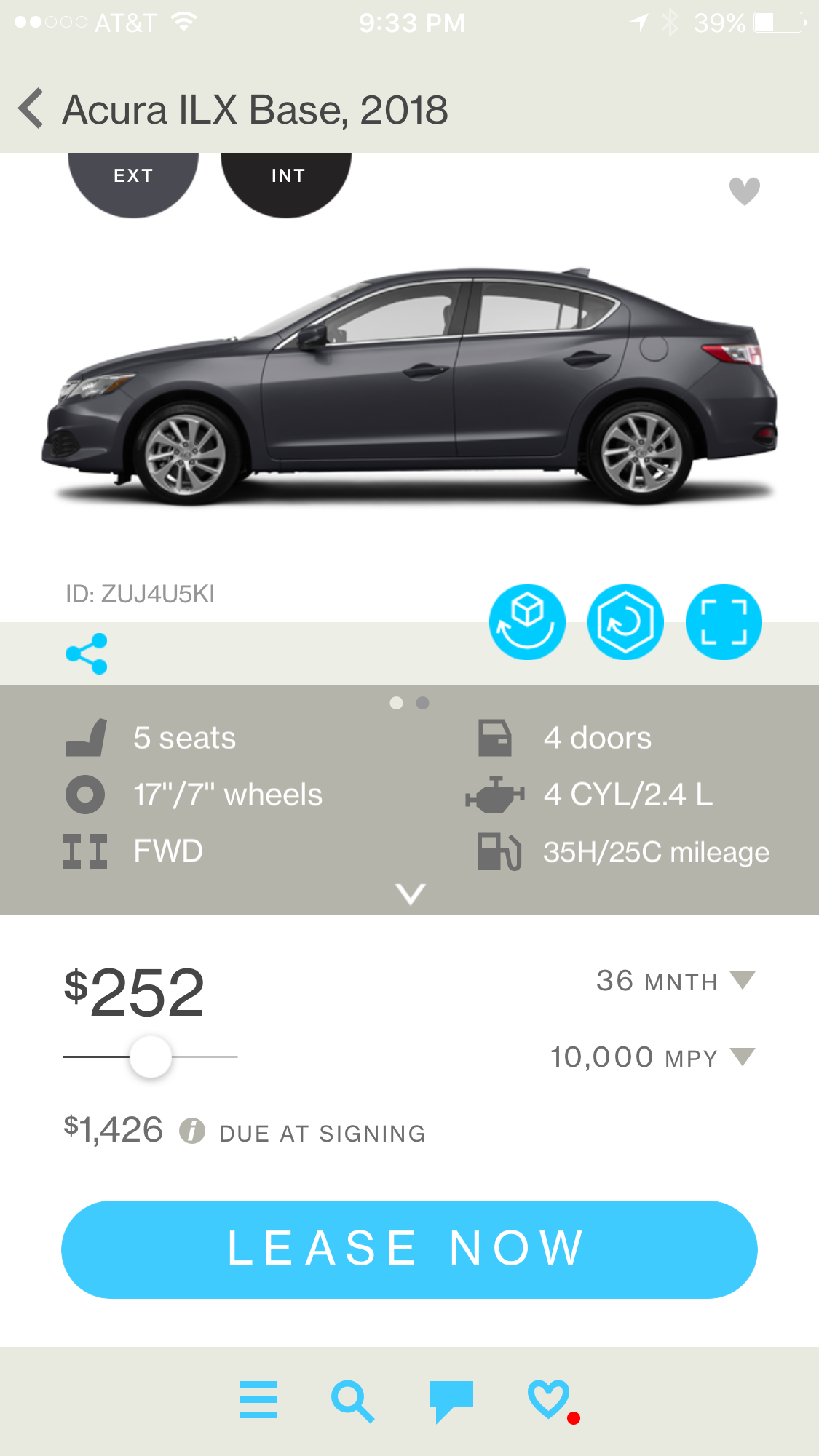Tap the LEASE NOW button

[x=409, y=1249]
